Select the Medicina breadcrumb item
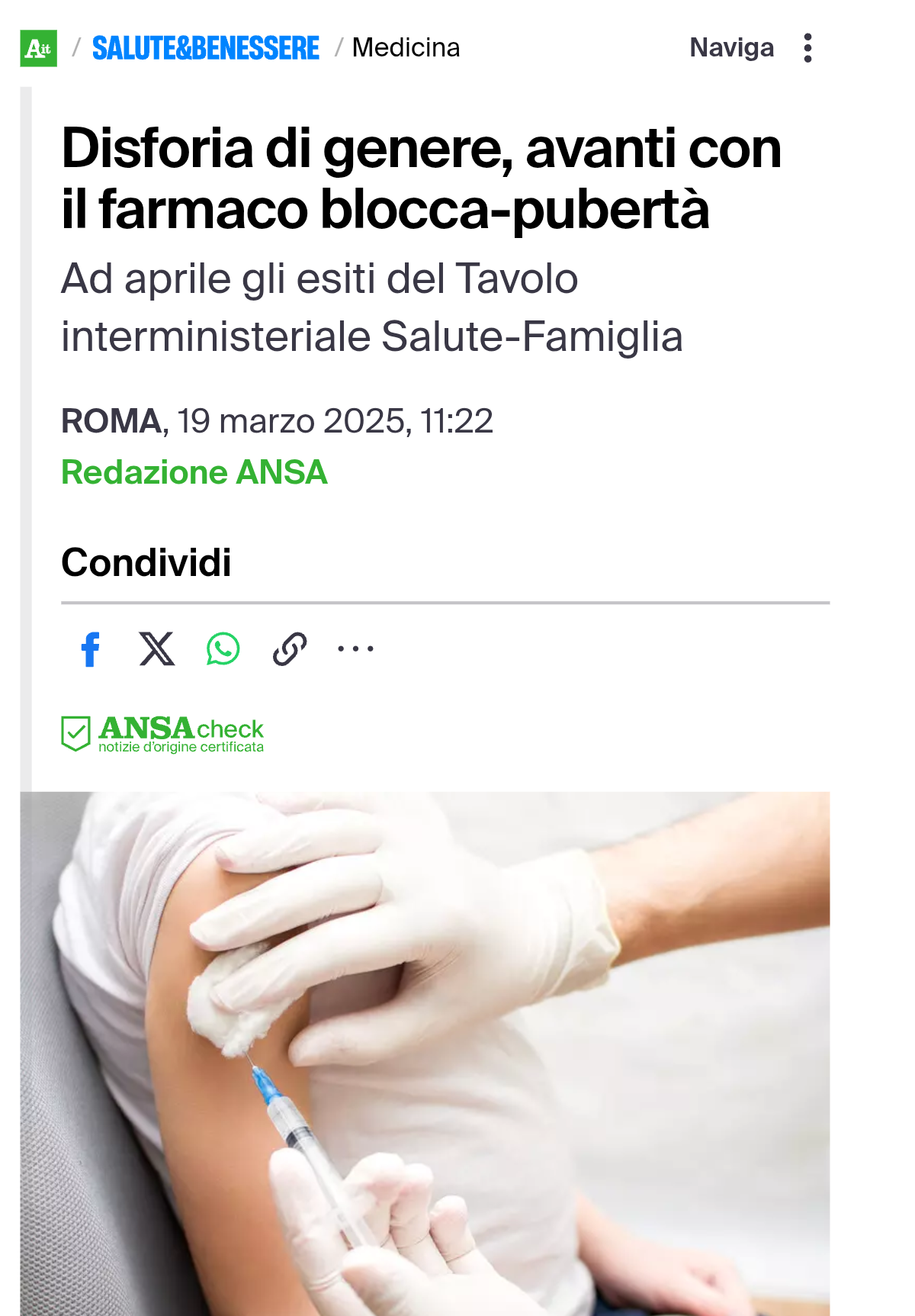915x1316 pixels. click(x=406, y=47)
